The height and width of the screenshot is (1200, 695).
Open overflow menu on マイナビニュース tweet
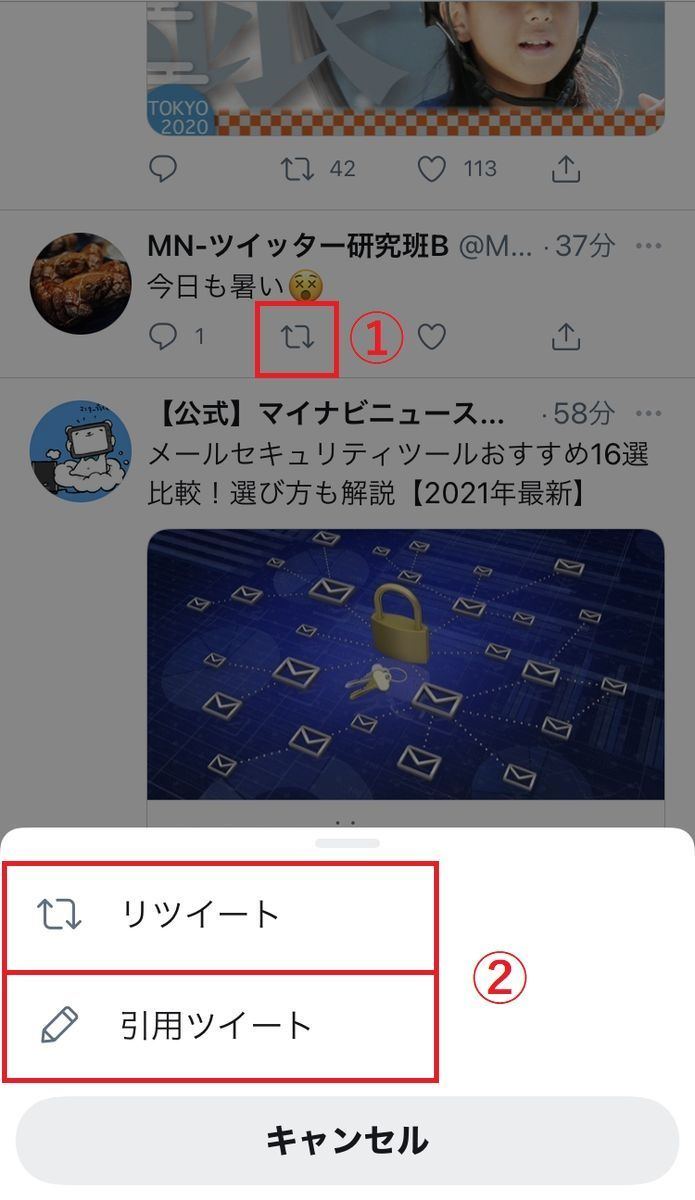point(649,414)
